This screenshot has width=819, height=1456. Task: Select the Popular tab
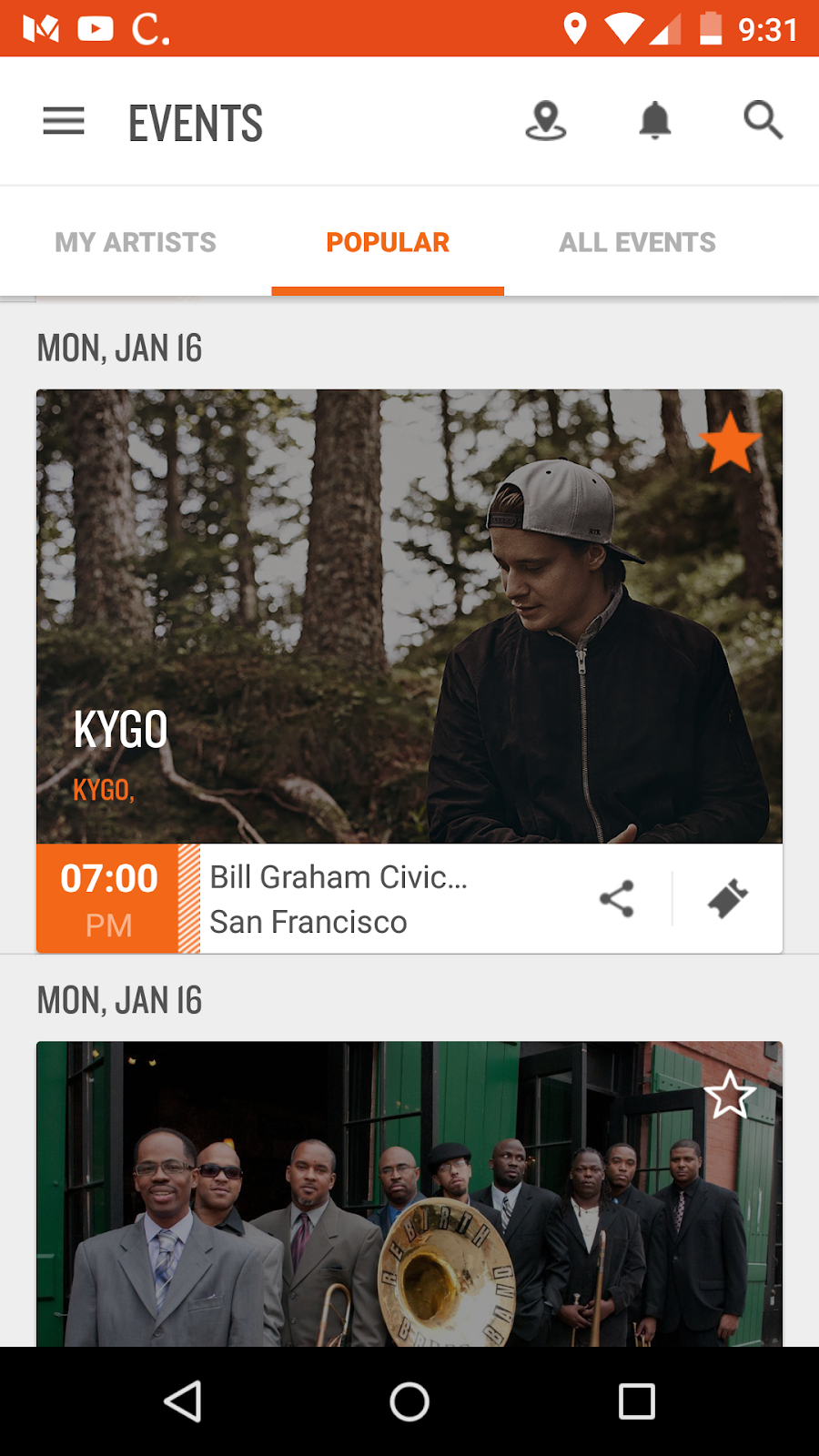click(388, 242)
